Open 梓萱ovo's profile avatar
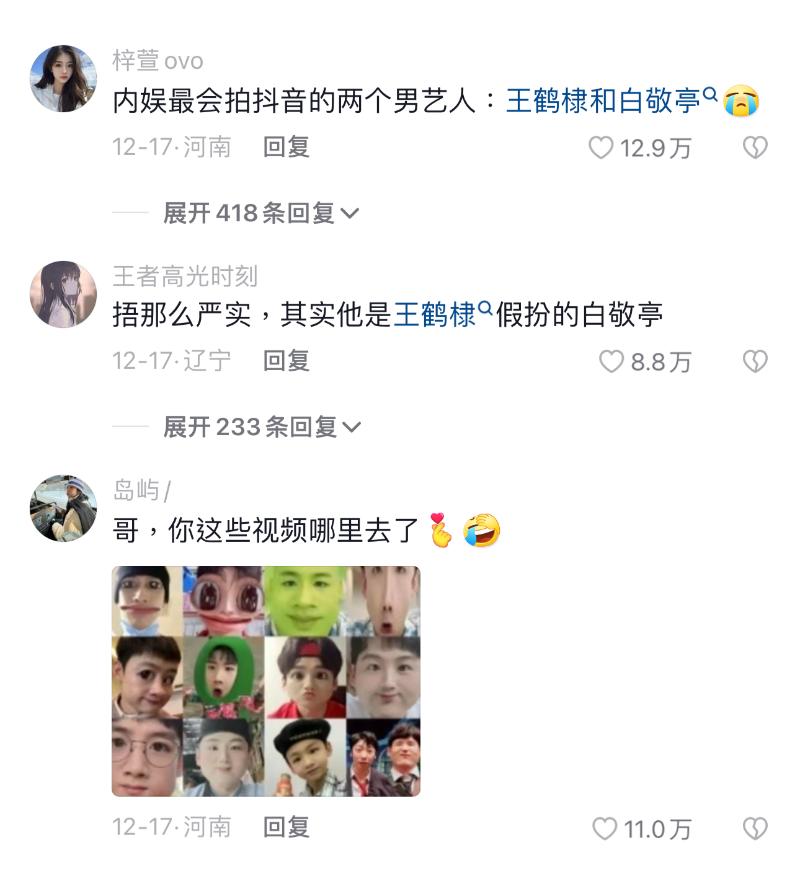 pos(63,78)
